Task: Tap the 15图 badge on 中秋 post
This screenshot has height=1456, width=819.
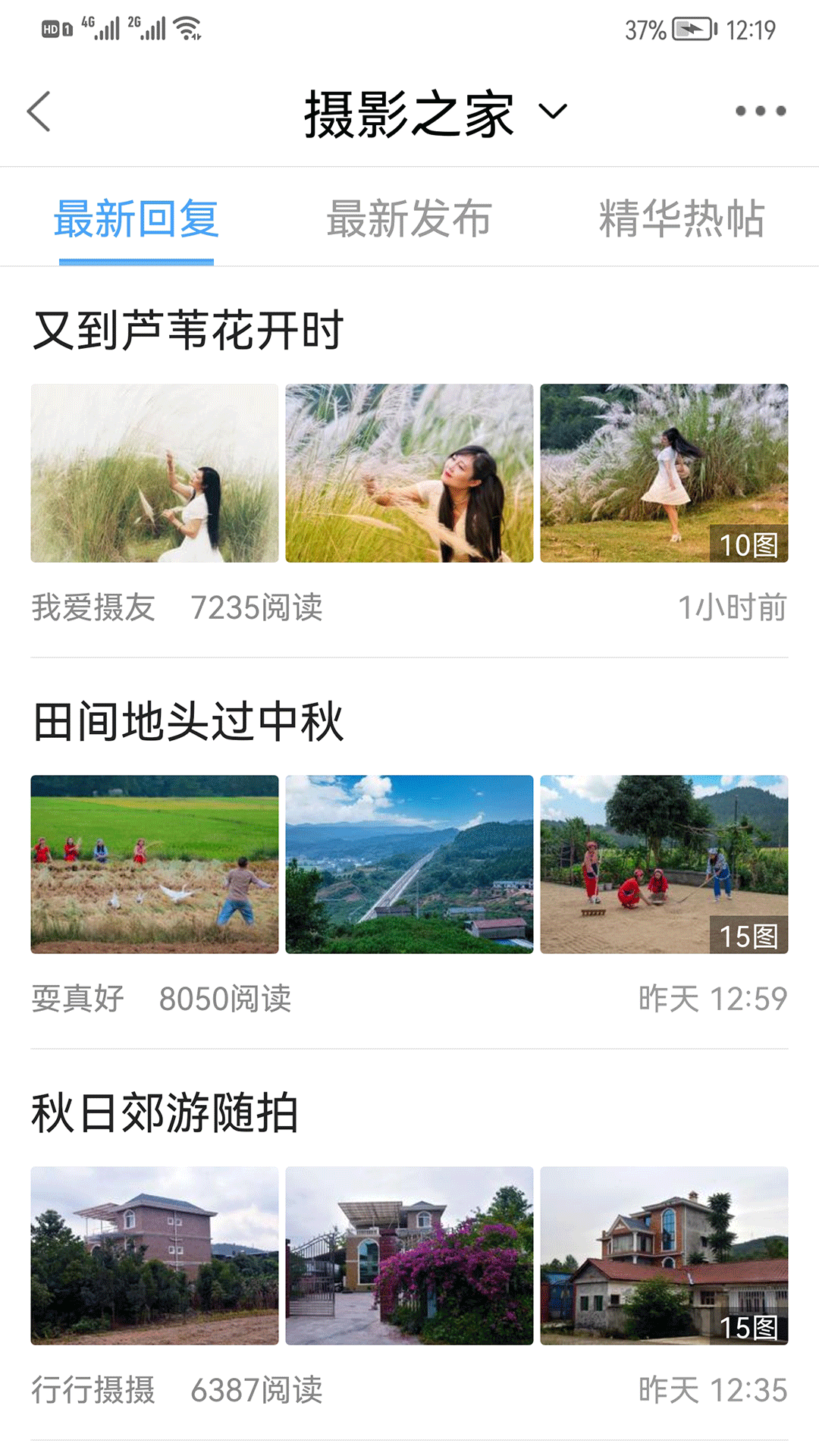Action: click(x=752, y=936)
